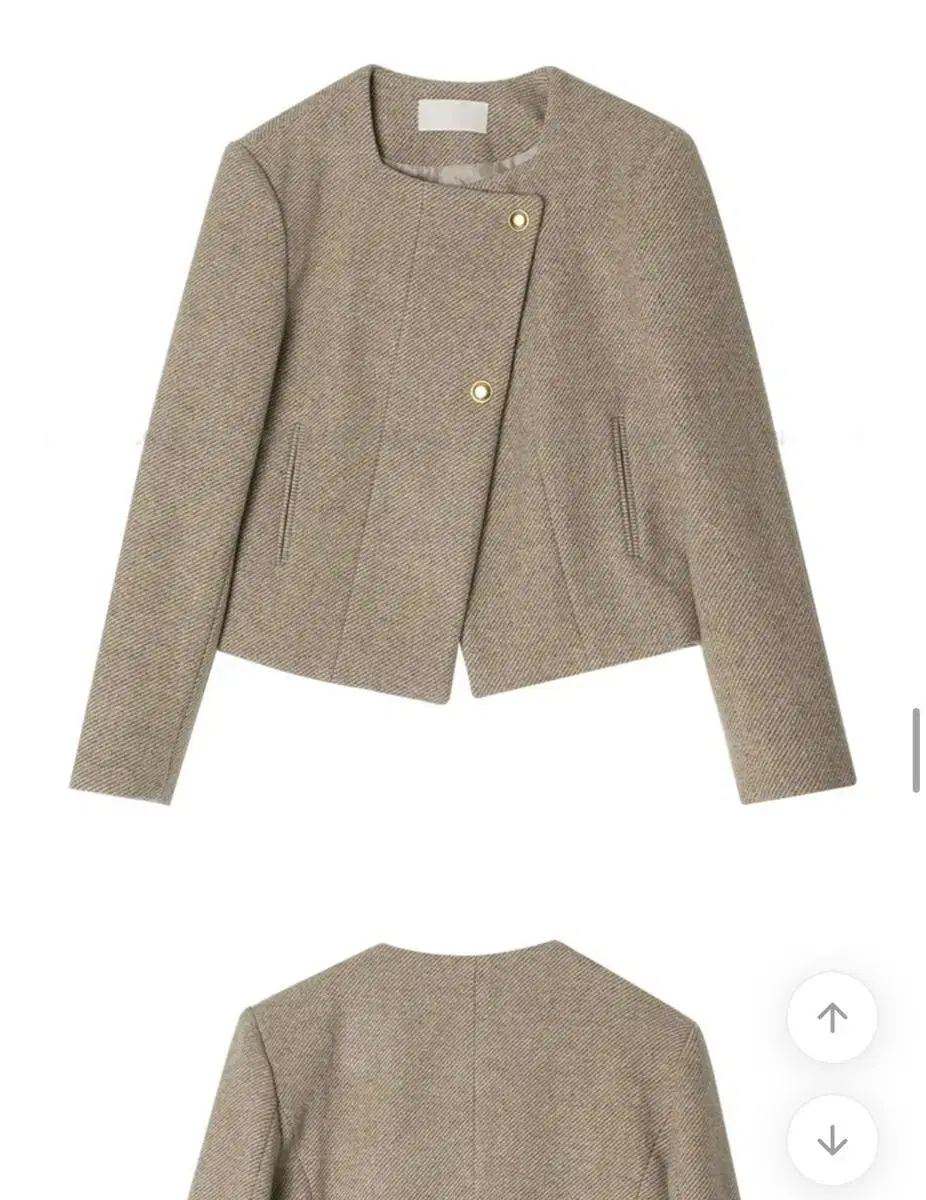Select the lower gold snap button on the jacket image
This screenshot has width=926, height=1200.
(x=482, y=390)
